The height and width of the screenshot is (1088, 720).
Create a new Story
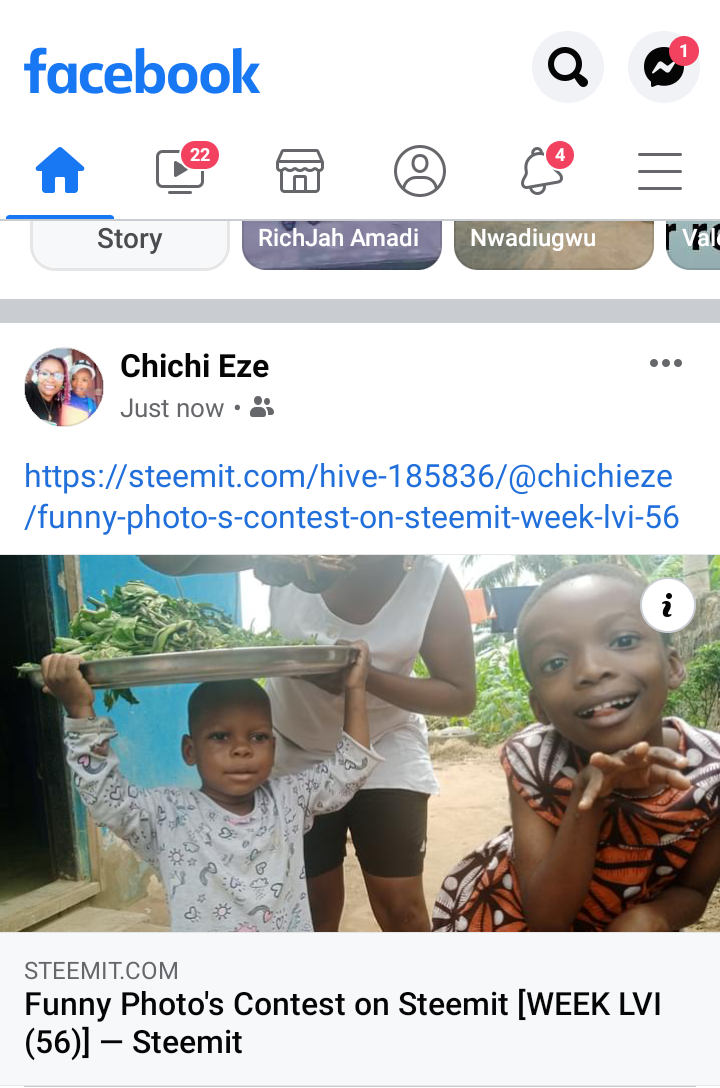point(130,240)
